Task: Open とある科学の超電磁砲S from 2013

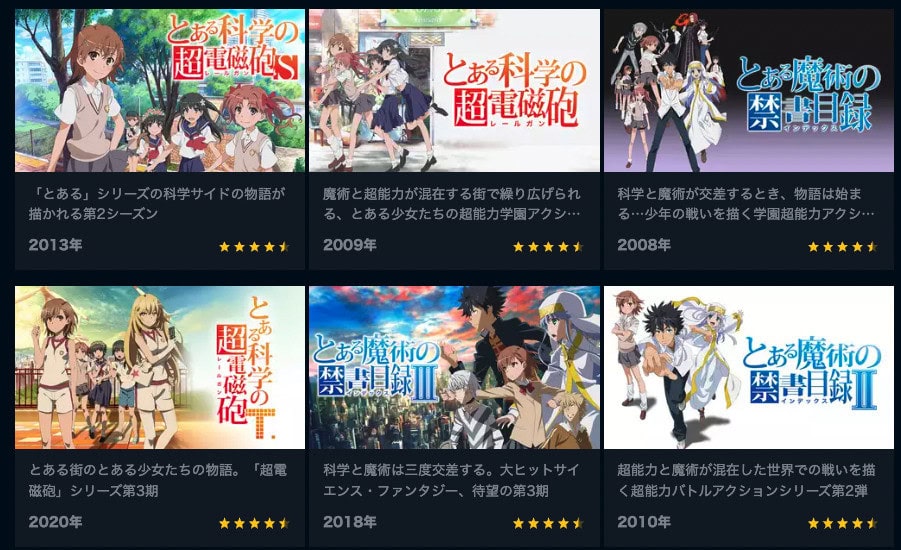Action: (160, 92)
